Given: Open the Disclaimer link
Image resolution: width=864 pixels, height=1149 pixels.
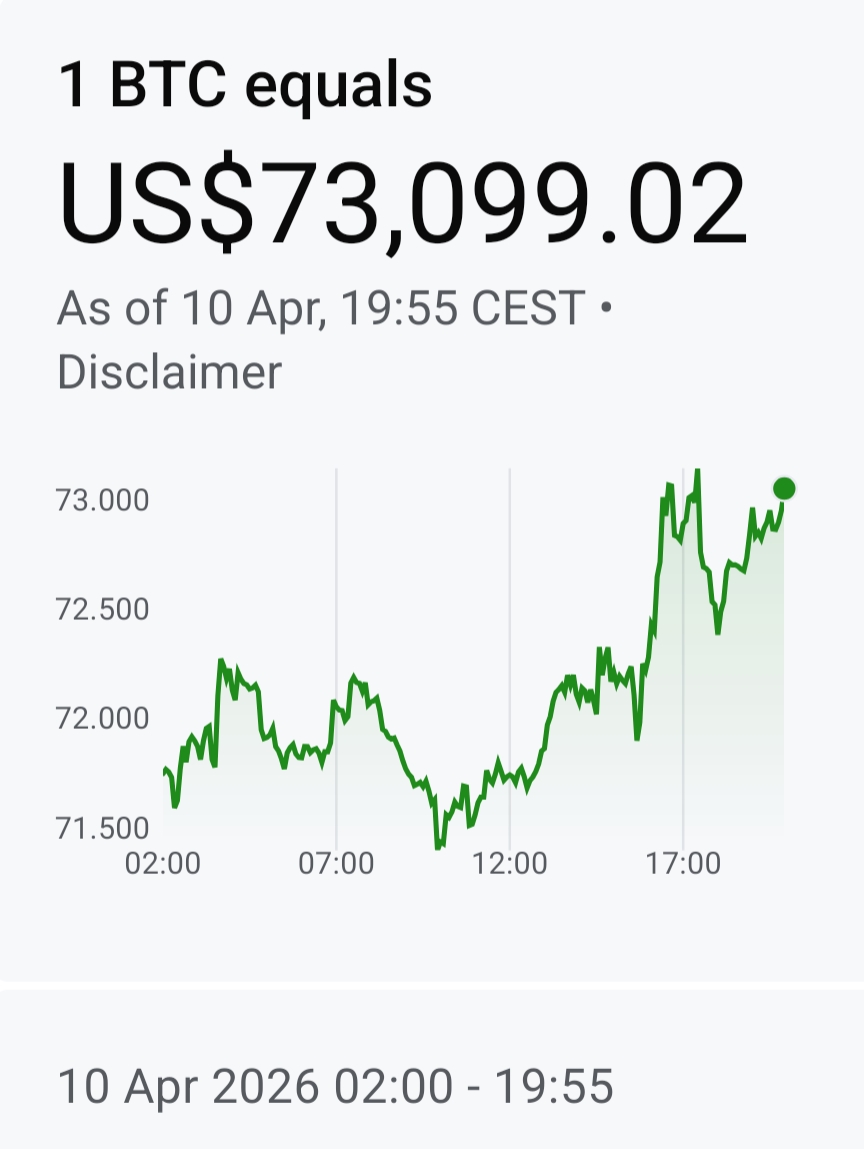Looking at the screenshot, I should pyautogui.click(x=169, y=372).
